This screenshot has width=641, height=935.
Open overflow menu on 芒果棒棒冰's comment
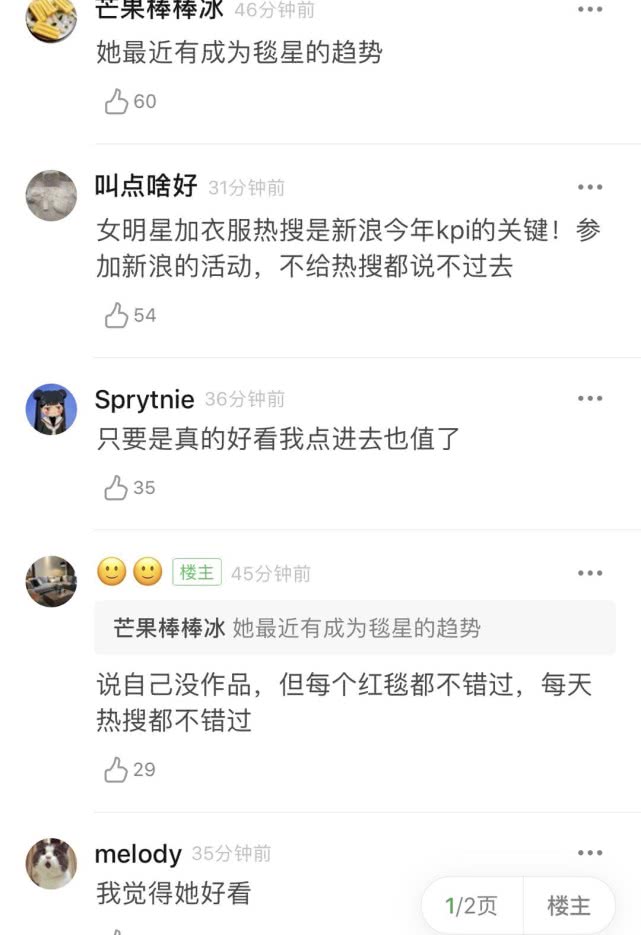[x=590, y=10]
